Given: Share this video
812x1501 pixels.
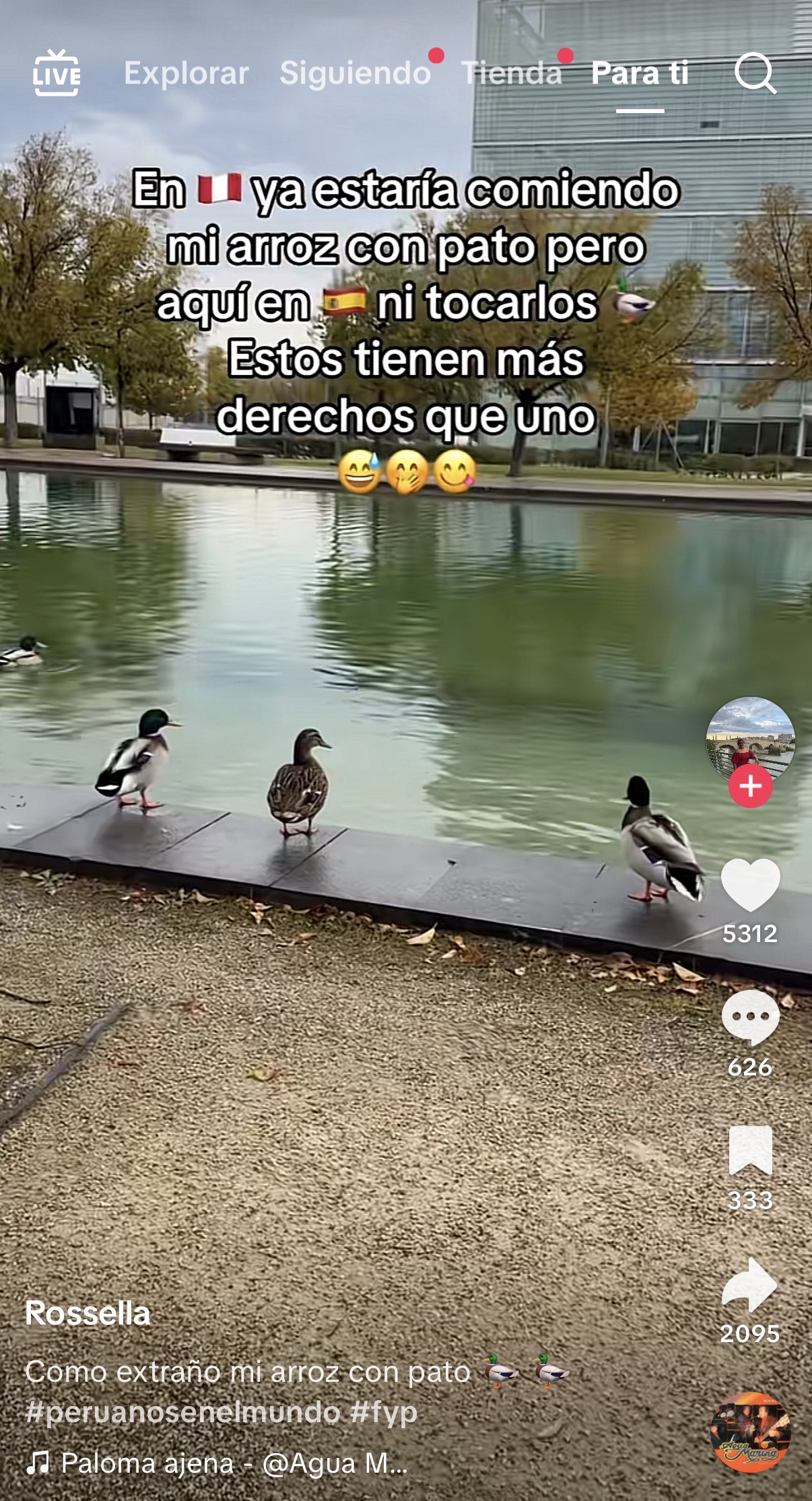Looking at the screenshot, I should [750, 1285].
